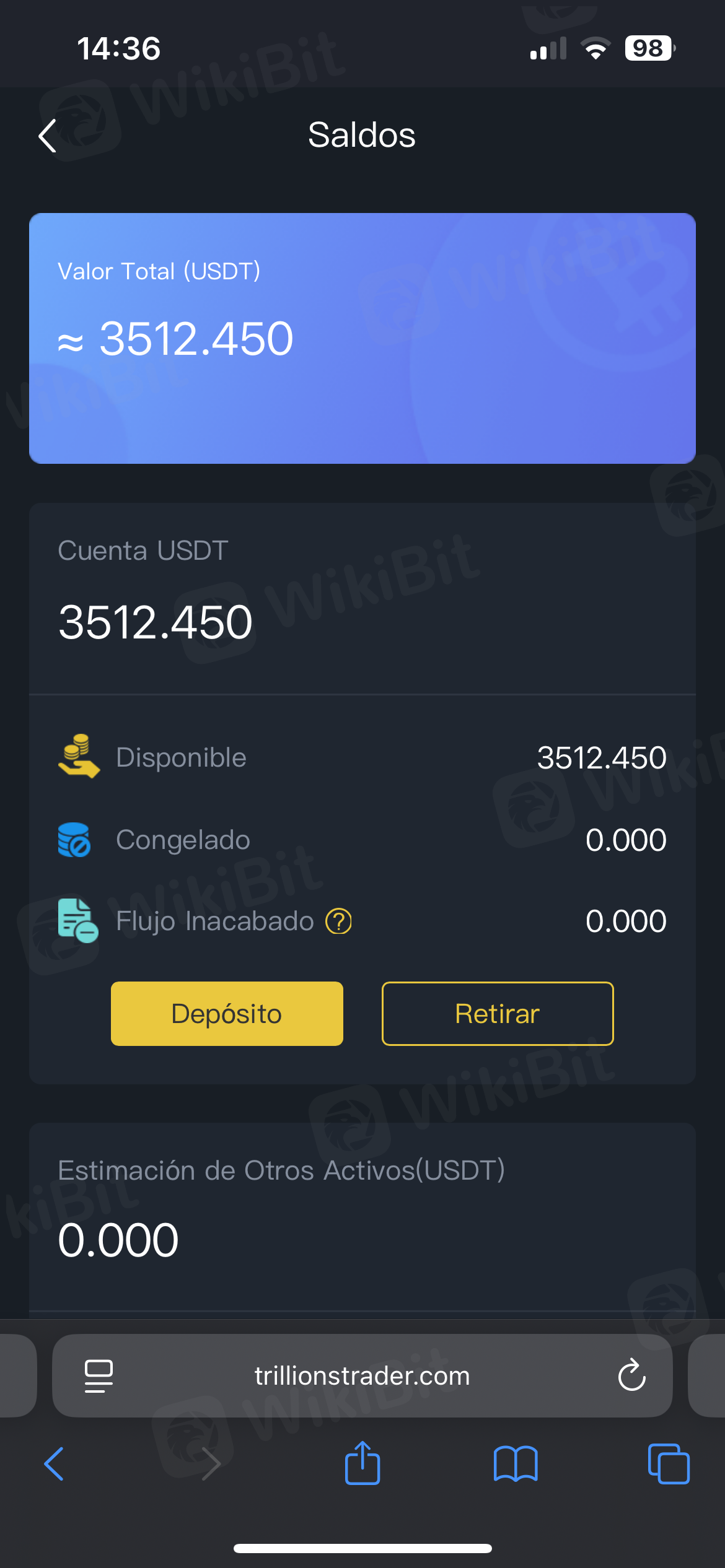This screenshot has height=1568, width=725.
Task: Go back from the Saldos page
Action: click(x=48, y=136)
